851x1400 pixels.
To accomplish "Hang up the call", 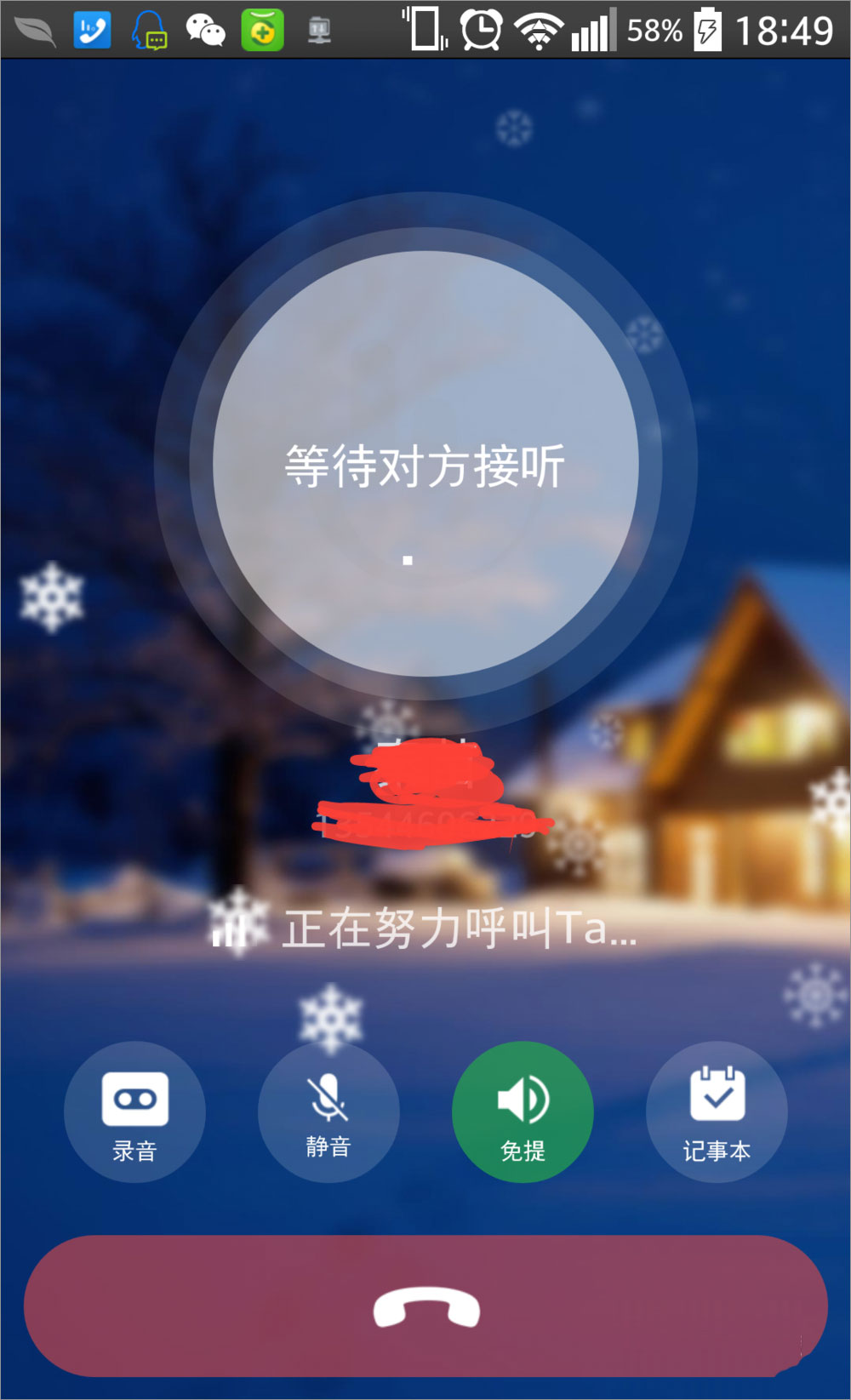I will (x=425, y=1306).
